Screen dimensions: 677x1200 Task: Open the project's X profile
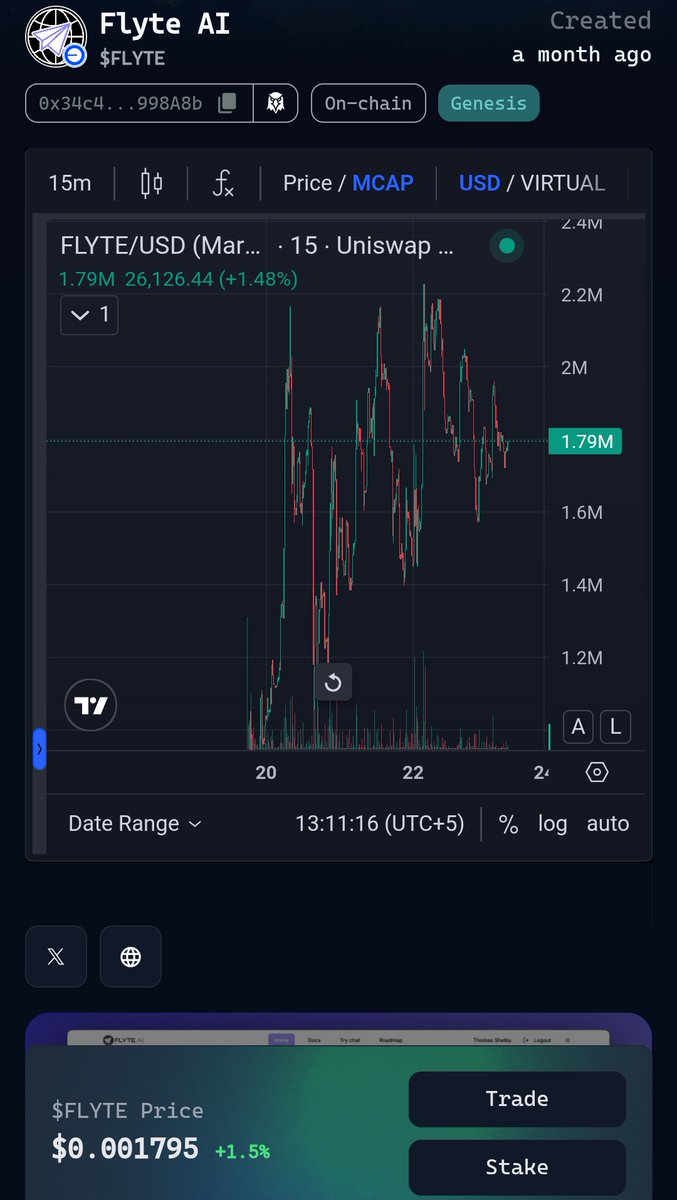pyautogui.click(x=56, y=957)
